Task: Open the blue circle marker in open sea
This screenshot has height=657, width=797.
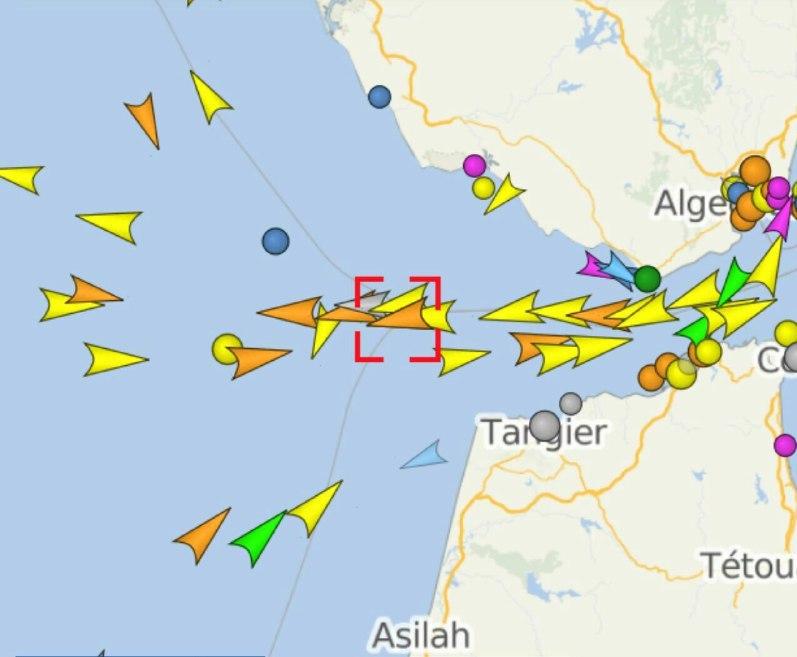Action: point(275,241)
